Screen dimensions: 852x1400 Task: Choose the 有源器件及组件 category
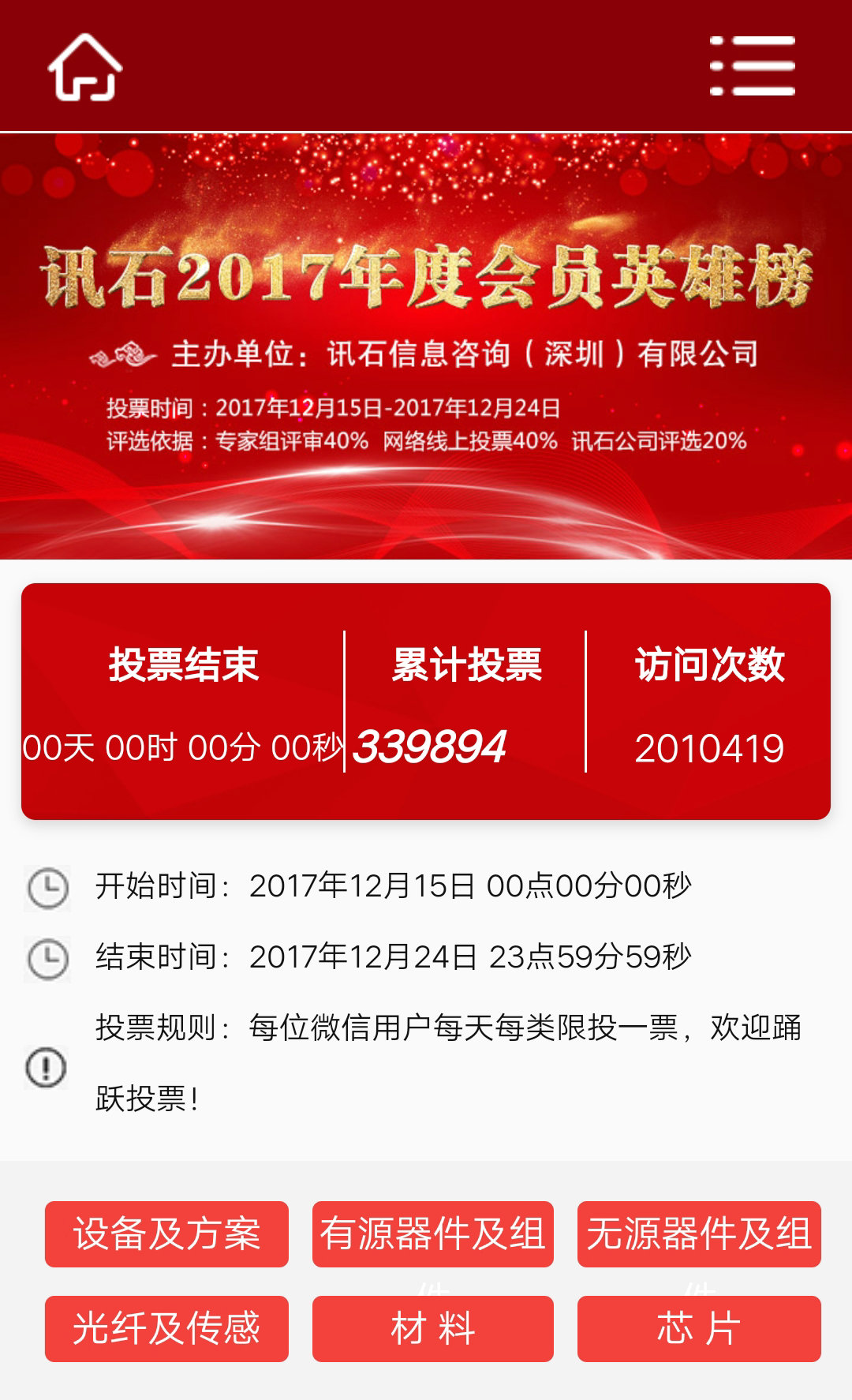[x=432, y=1233]
